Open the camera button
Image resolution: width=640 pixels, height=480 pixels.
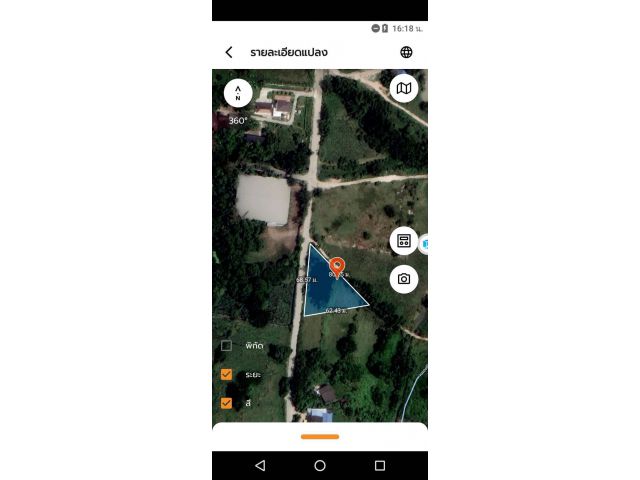pos(404,279)
